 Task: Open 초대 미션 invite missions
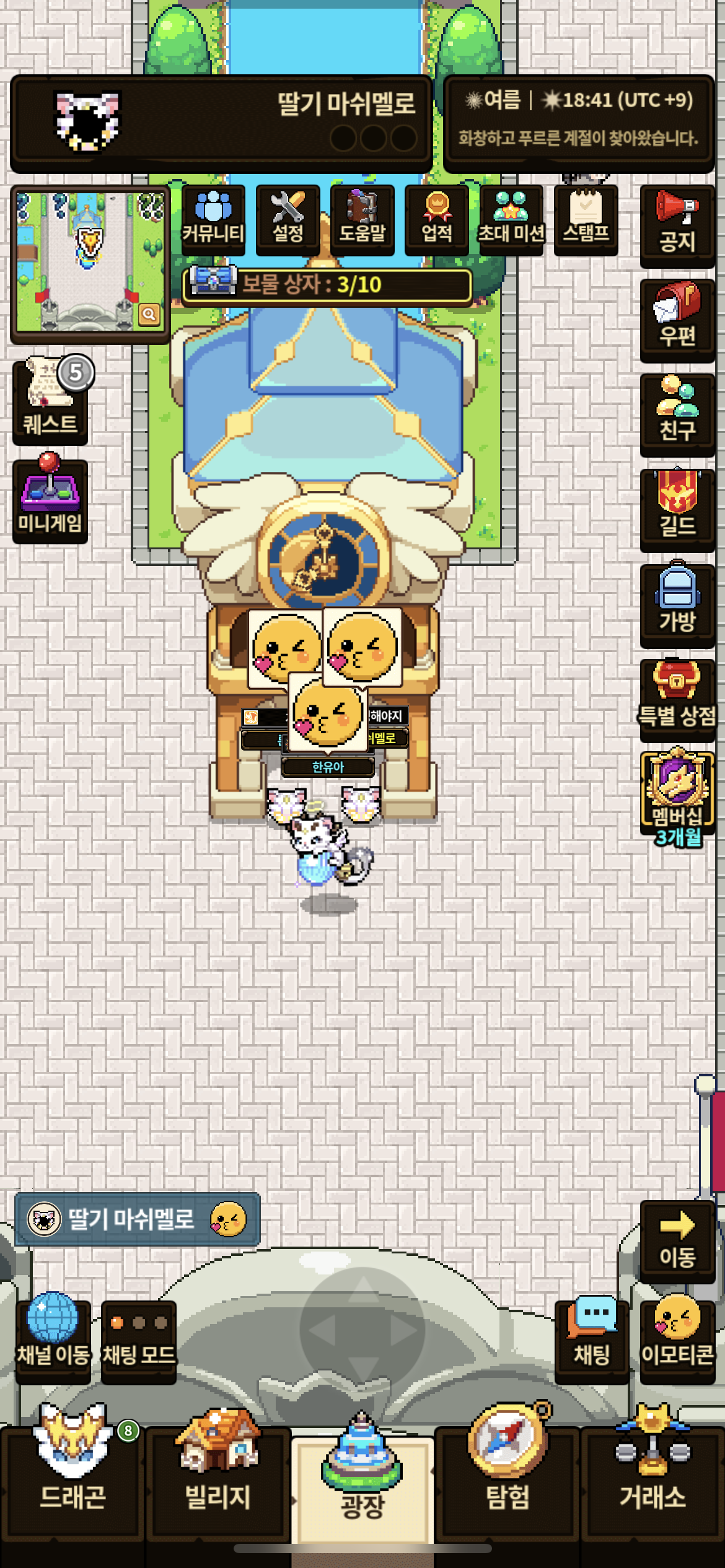tap(511, 220)
